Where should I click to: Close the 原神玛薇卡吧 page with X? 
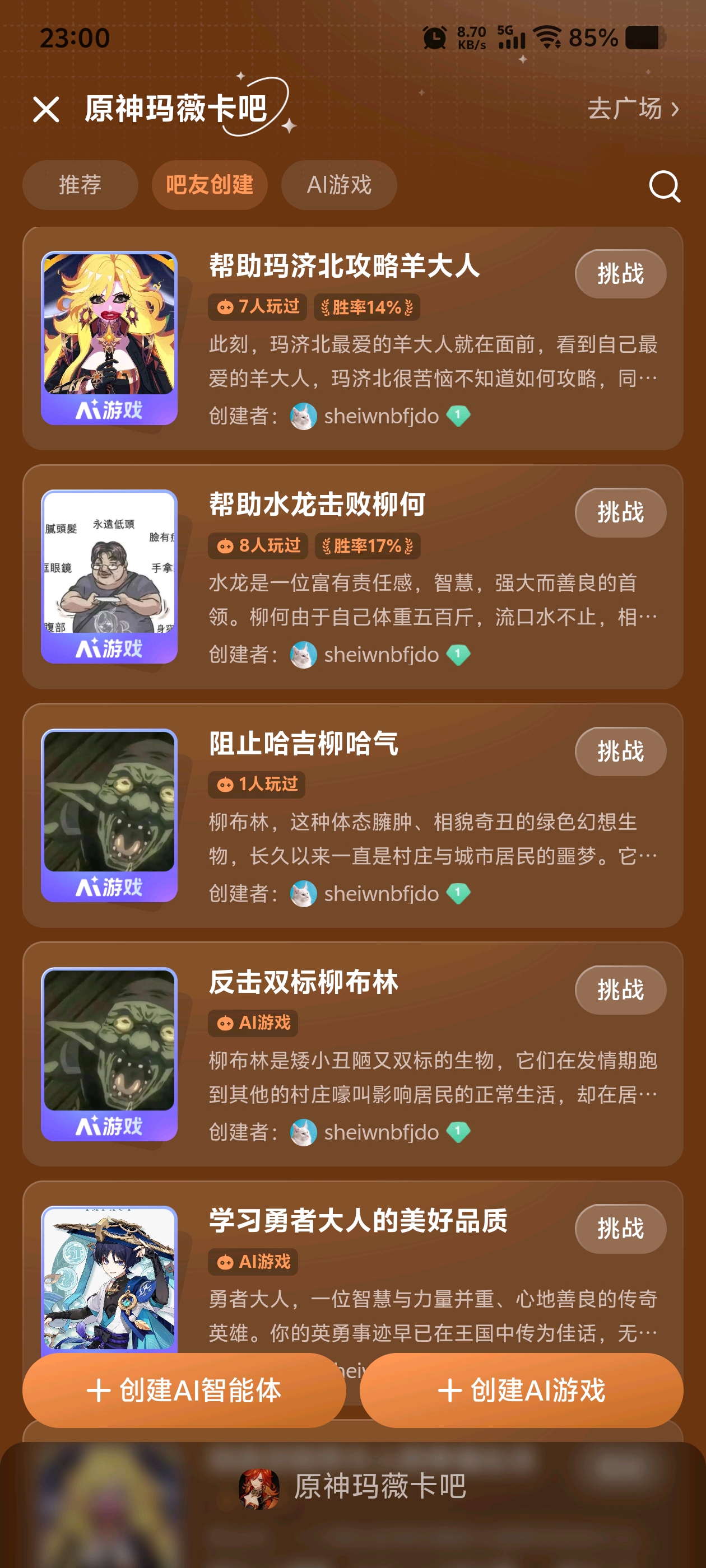point(47,110)
